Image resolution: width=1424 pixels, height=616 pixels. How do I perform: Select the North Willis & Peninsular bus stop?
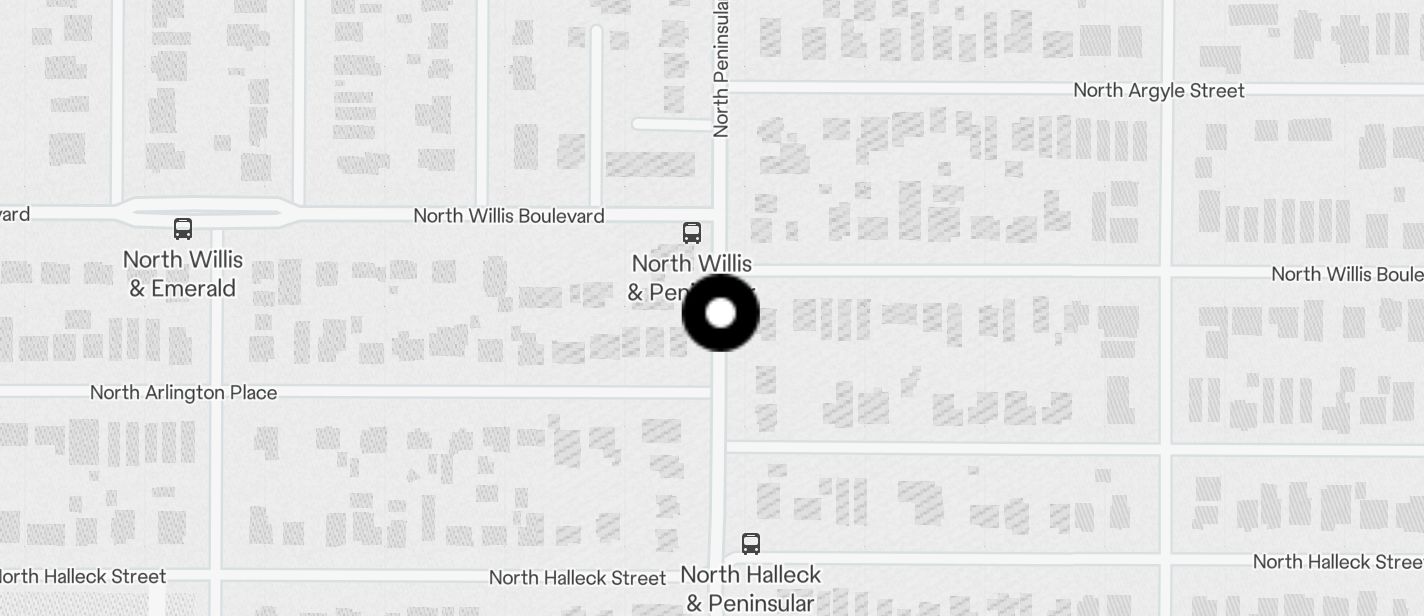691,233
